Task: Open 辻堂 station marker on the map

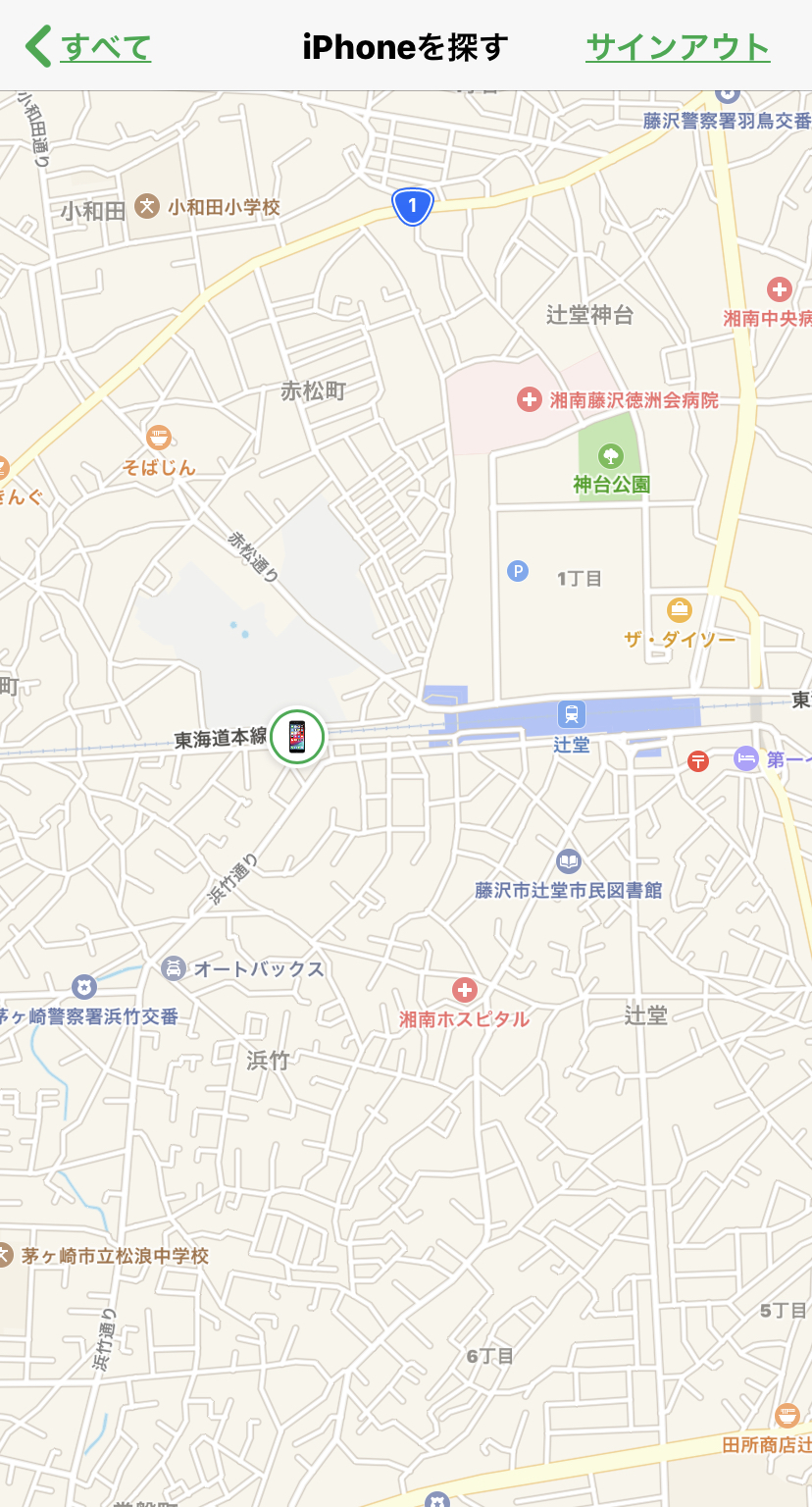Action: point(572,713)
